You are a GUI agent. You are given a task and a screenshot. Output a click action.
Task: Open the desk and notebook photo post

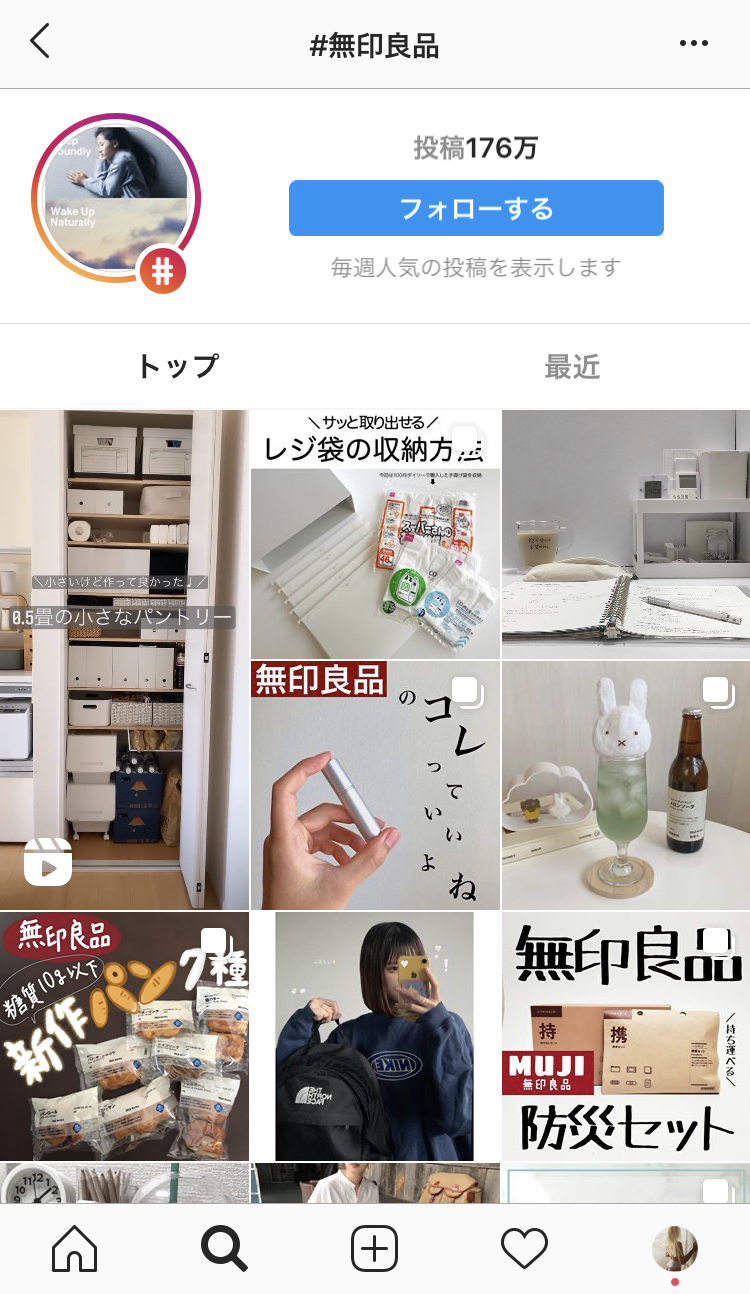(x=626, y=534)
